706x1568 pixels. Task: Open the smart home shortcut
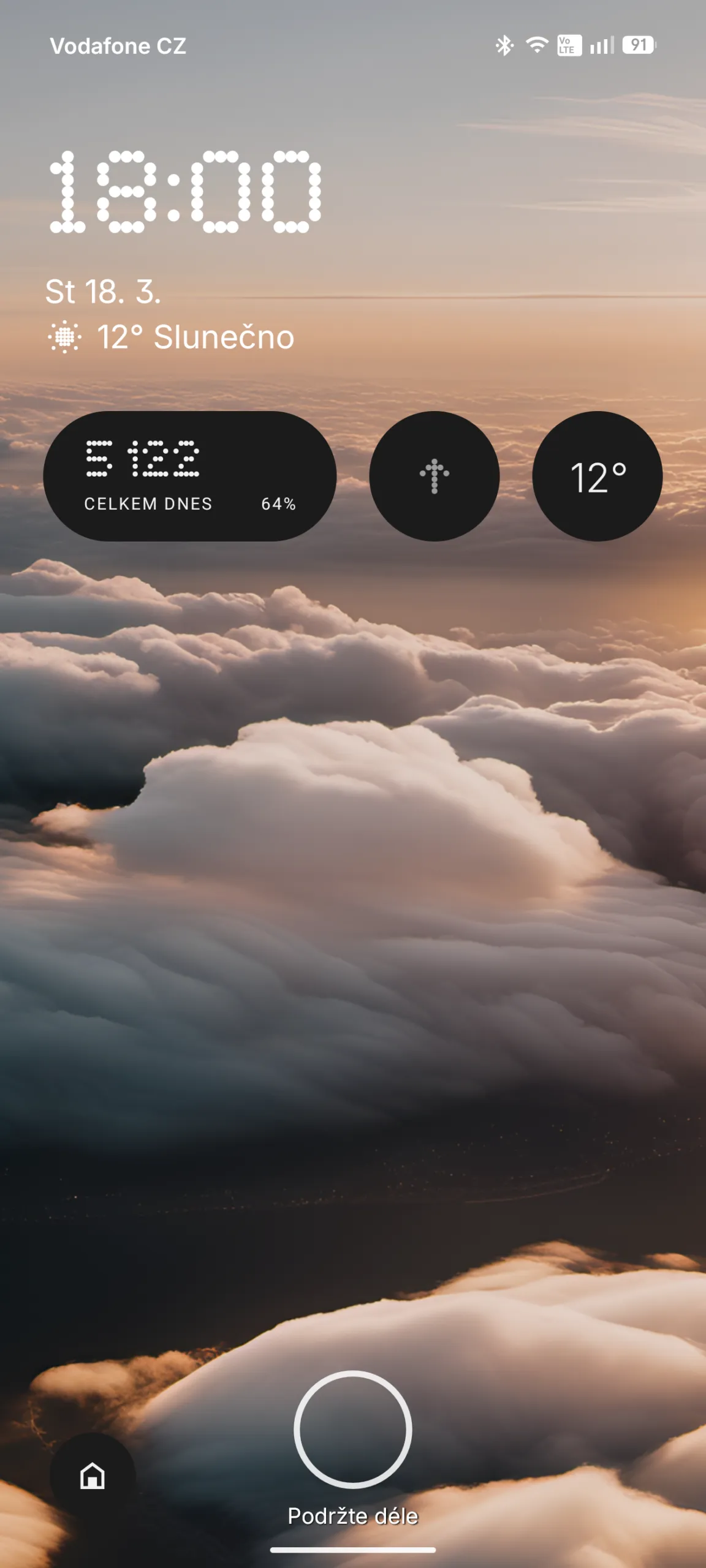click(93, 1476)
